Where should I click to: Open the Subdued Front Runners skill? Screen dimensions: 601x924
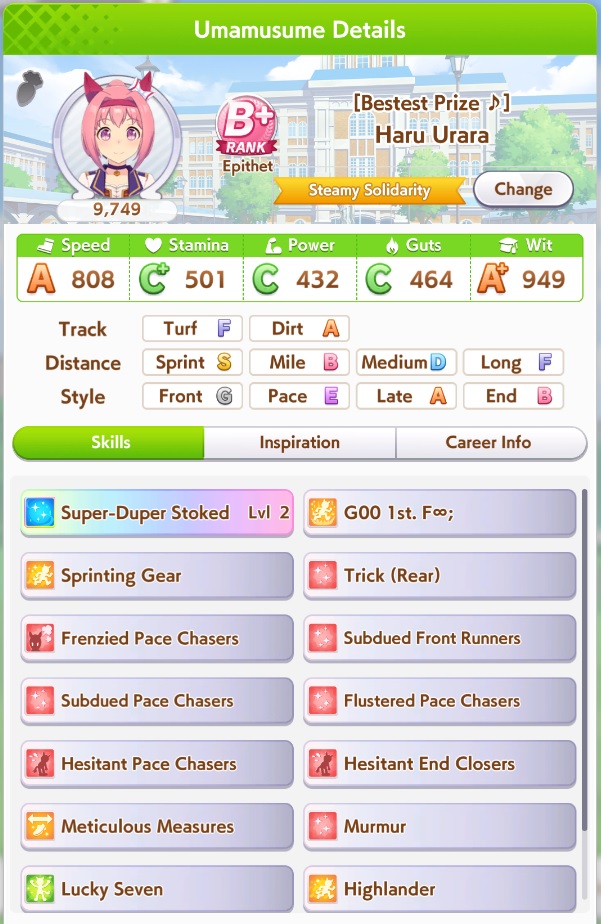point(440,638)
